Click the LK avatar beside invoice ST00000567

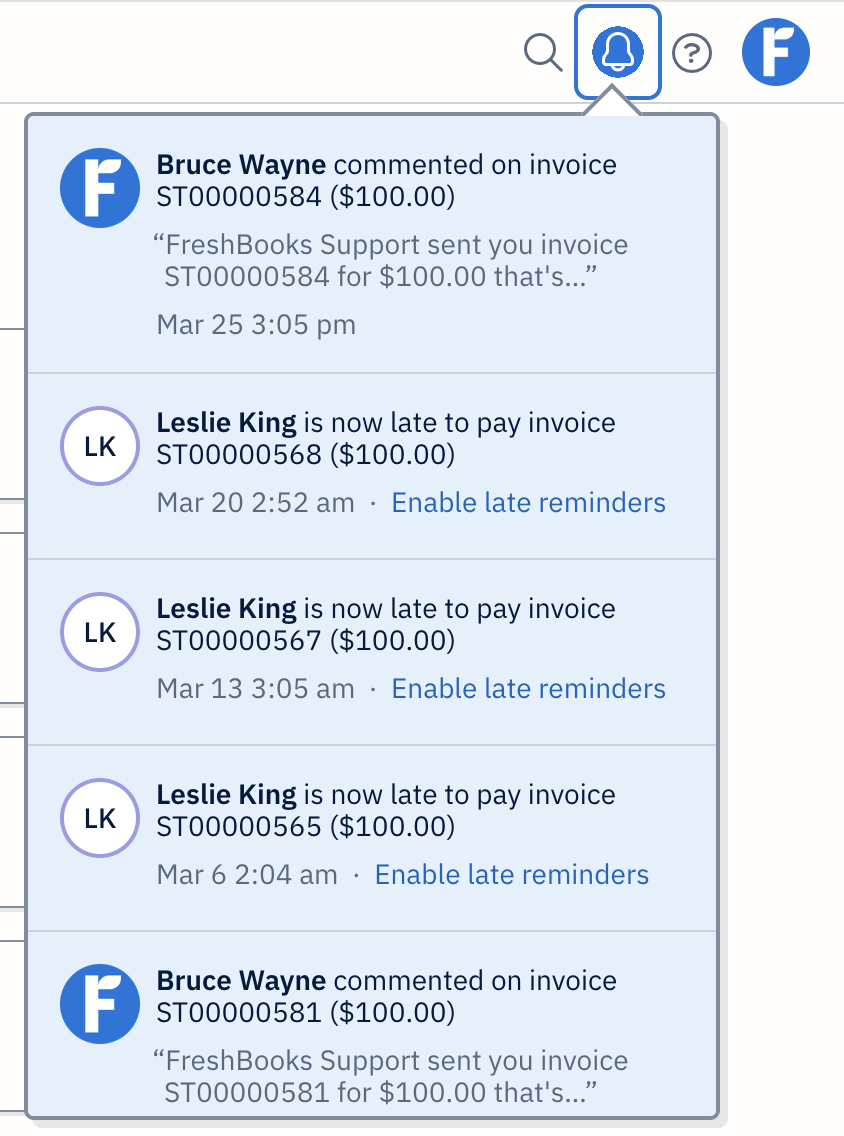[x=99, y=631]
